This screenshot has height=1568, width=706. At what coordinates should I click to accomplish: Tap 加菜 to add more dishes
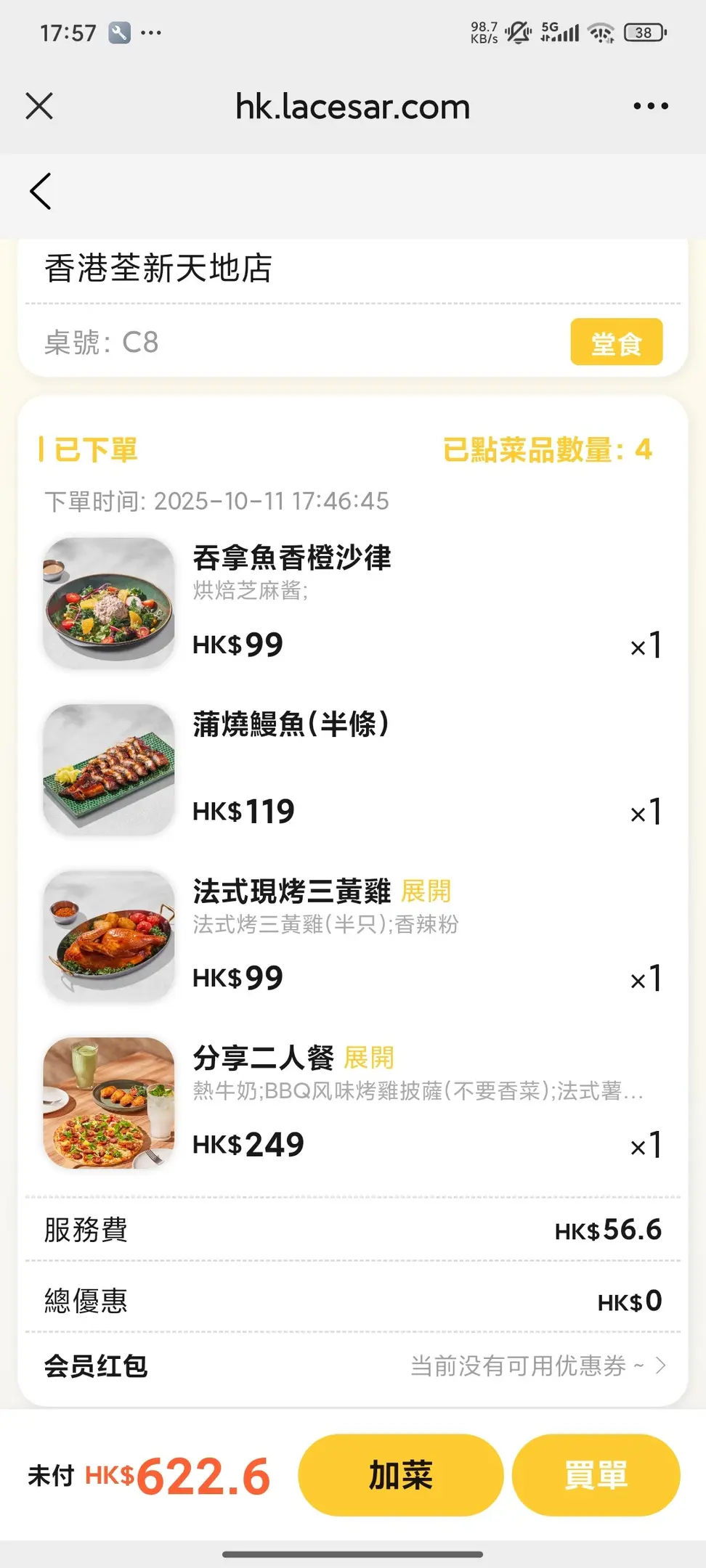400,1475
